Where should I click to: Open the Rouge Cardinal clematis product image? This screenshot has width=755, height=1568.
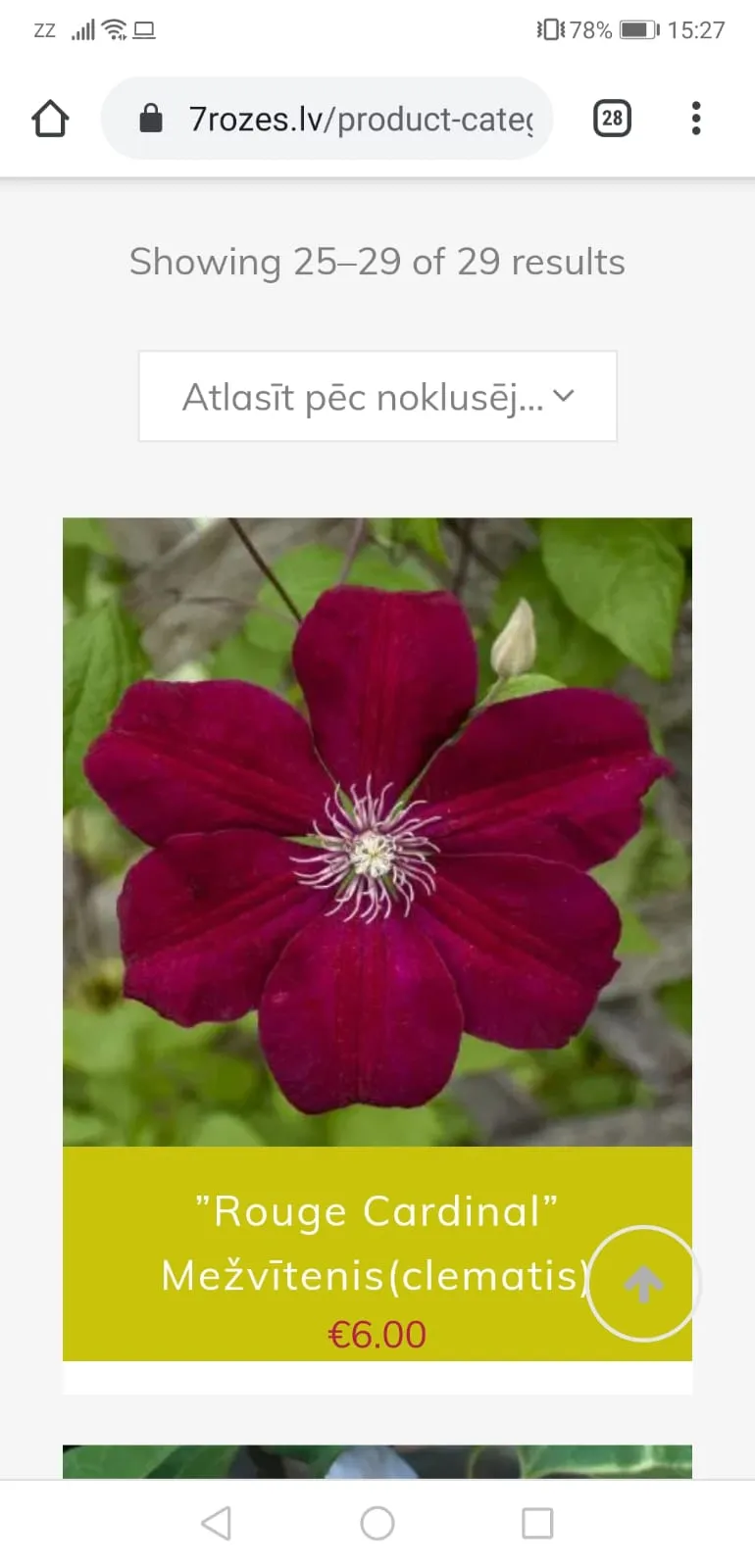coord(377,832)
